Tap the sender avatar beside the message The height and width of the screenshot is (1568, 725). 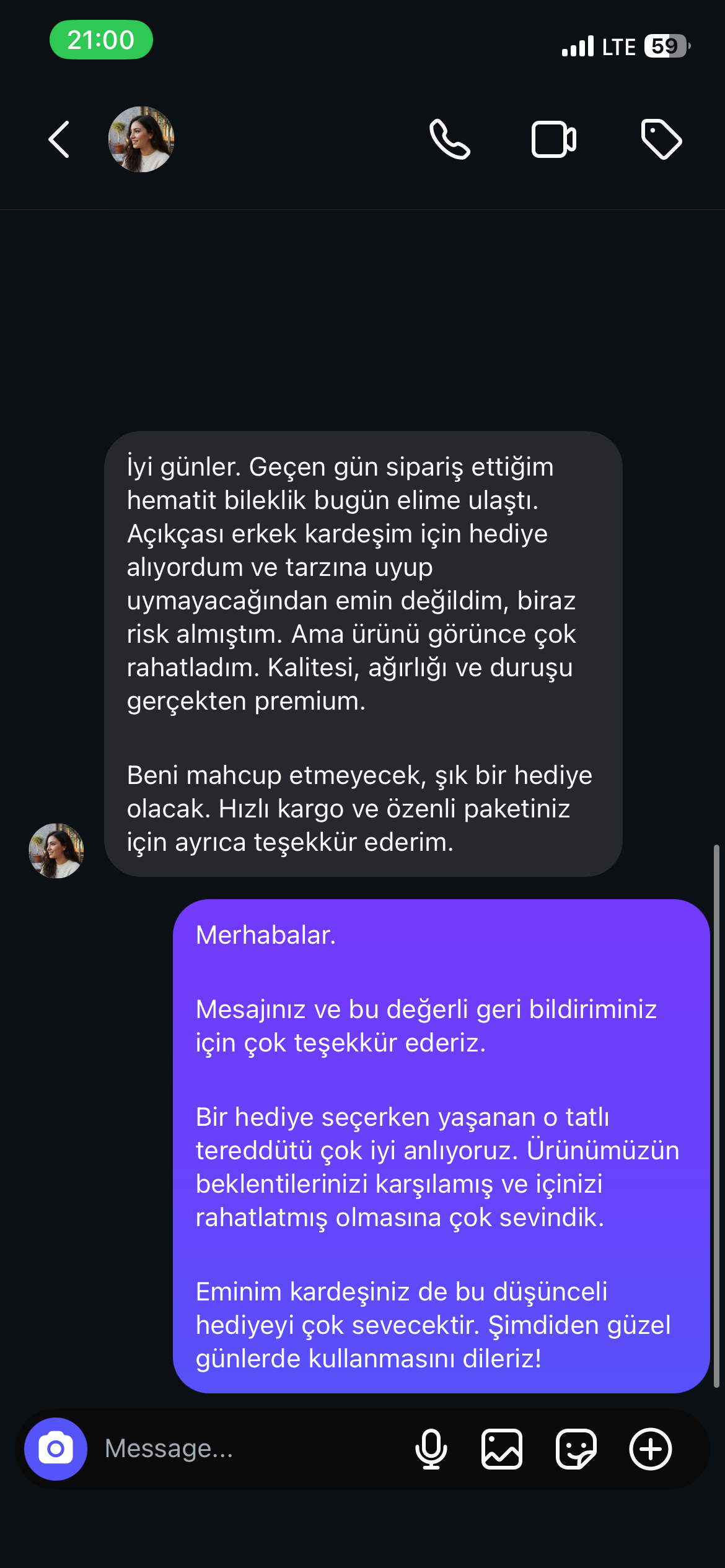coord(56,850)
